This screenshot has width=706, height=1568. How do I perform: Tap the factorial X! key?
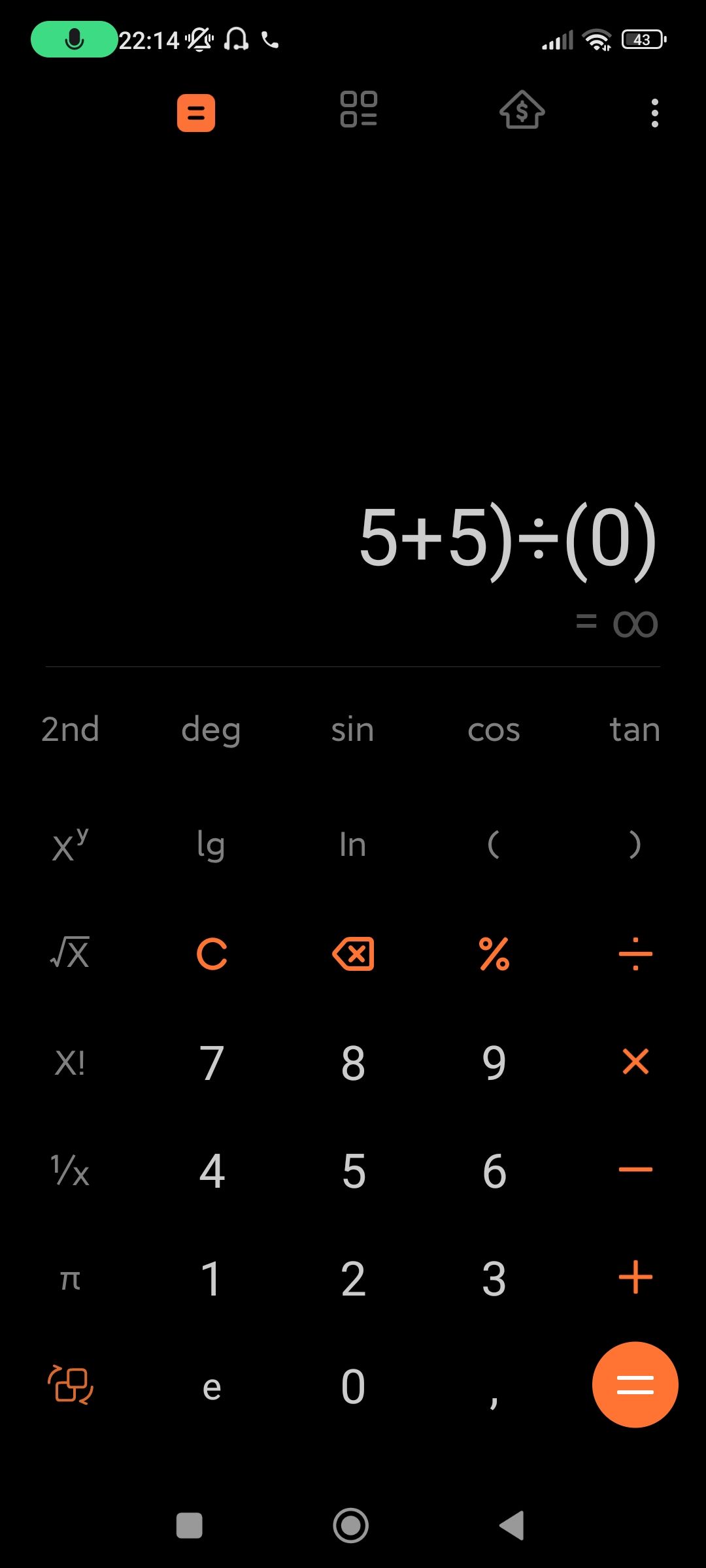[x=70, y=1063]
